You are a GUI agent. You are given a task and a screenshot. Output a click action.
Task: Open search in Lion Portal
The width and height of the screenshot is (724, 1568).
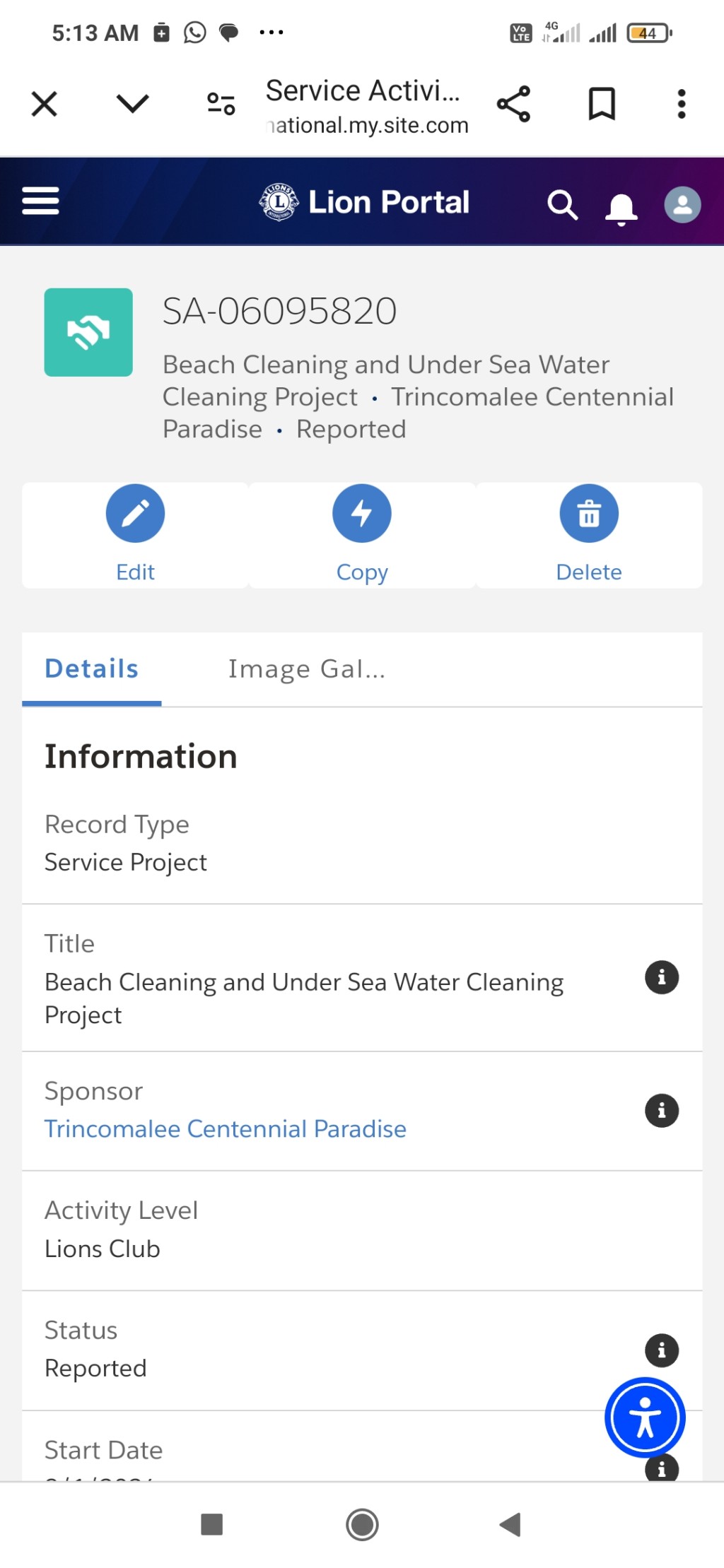click(563, 205)
